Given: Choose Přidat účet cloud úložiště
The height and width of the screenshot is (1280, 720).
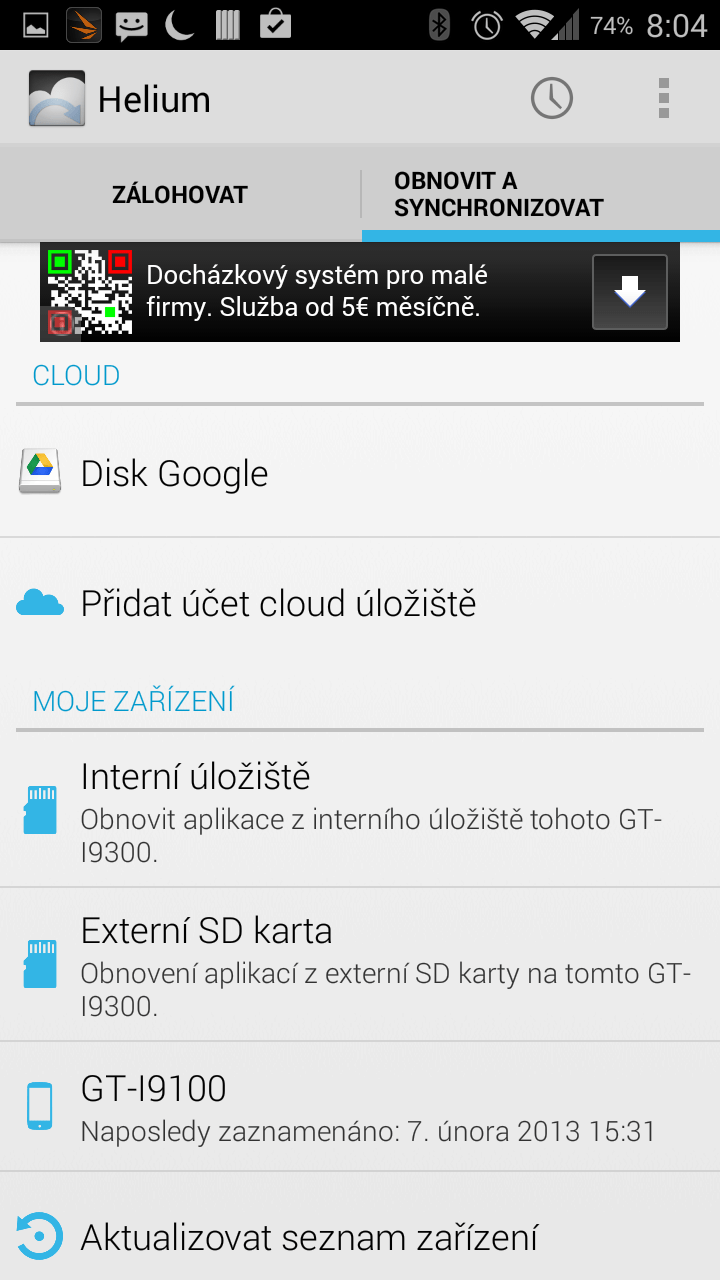Looking at the screenshot, I should (360, 603).
